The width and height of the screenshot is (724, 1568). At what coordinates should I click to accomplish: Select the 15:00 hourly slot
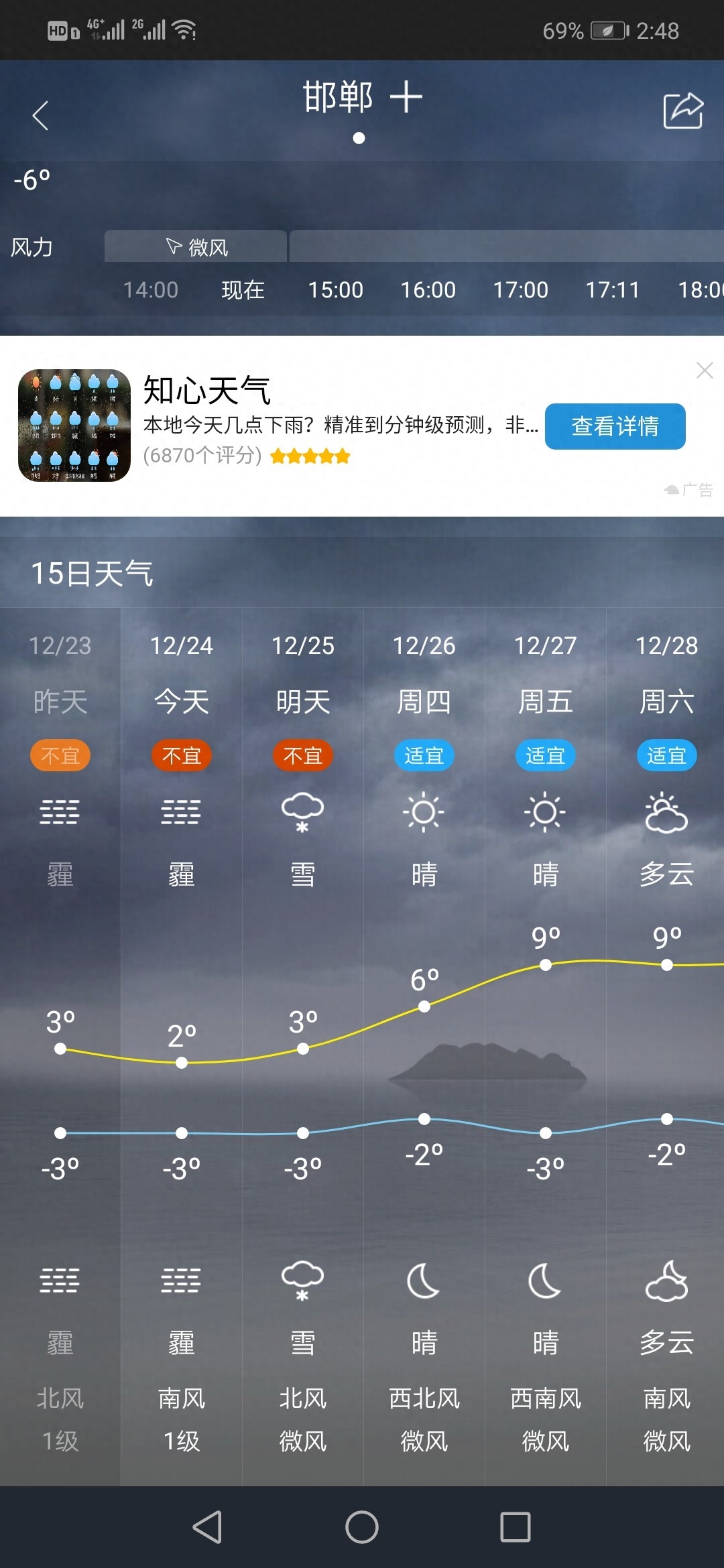(x=335, y=289)
